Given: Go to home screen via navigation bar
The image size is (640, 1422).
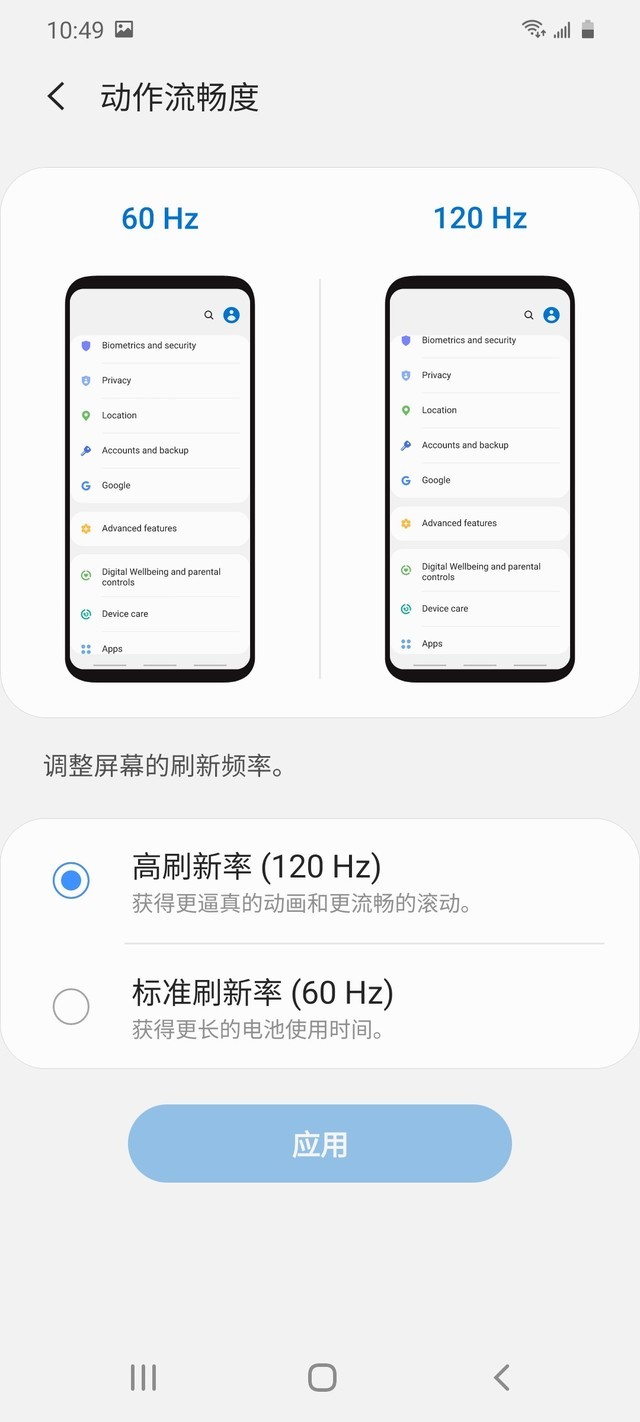Looking at the screenshot, I should click(x=322, y=1377).
